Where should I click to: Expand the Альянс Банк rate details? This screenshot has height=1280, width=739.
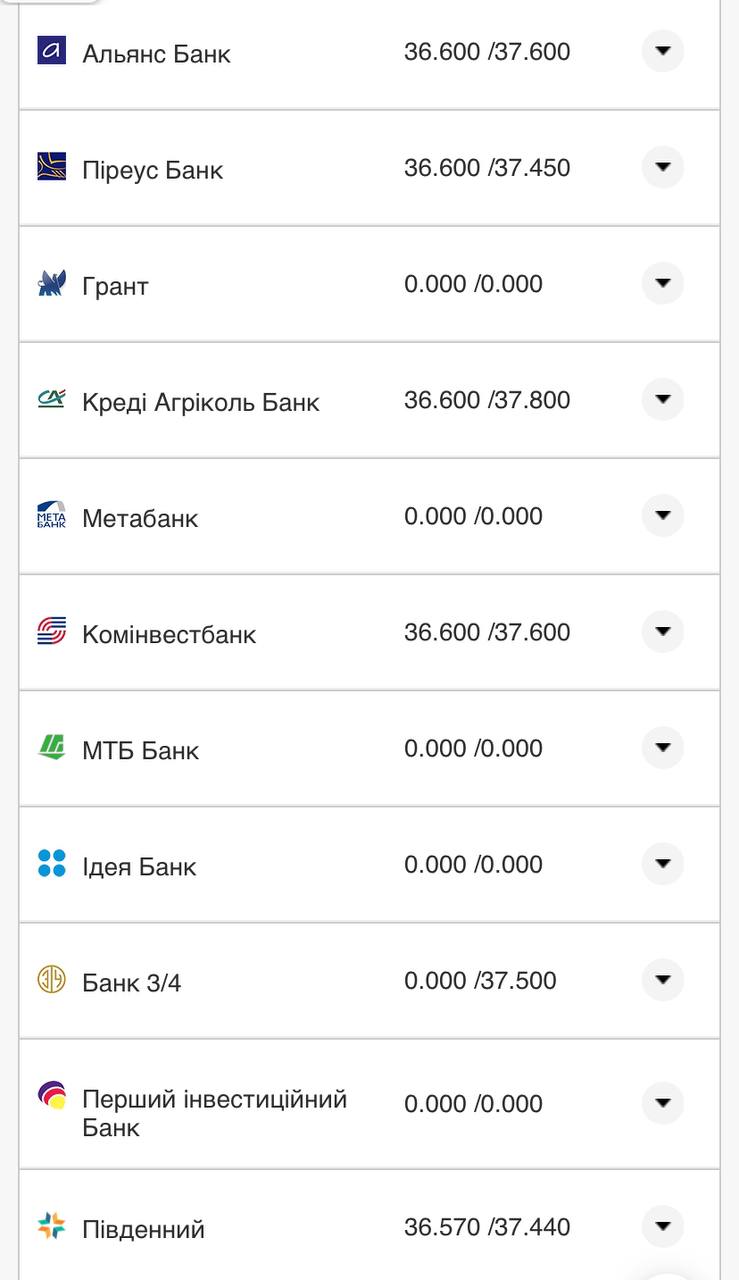click(662, 51)
